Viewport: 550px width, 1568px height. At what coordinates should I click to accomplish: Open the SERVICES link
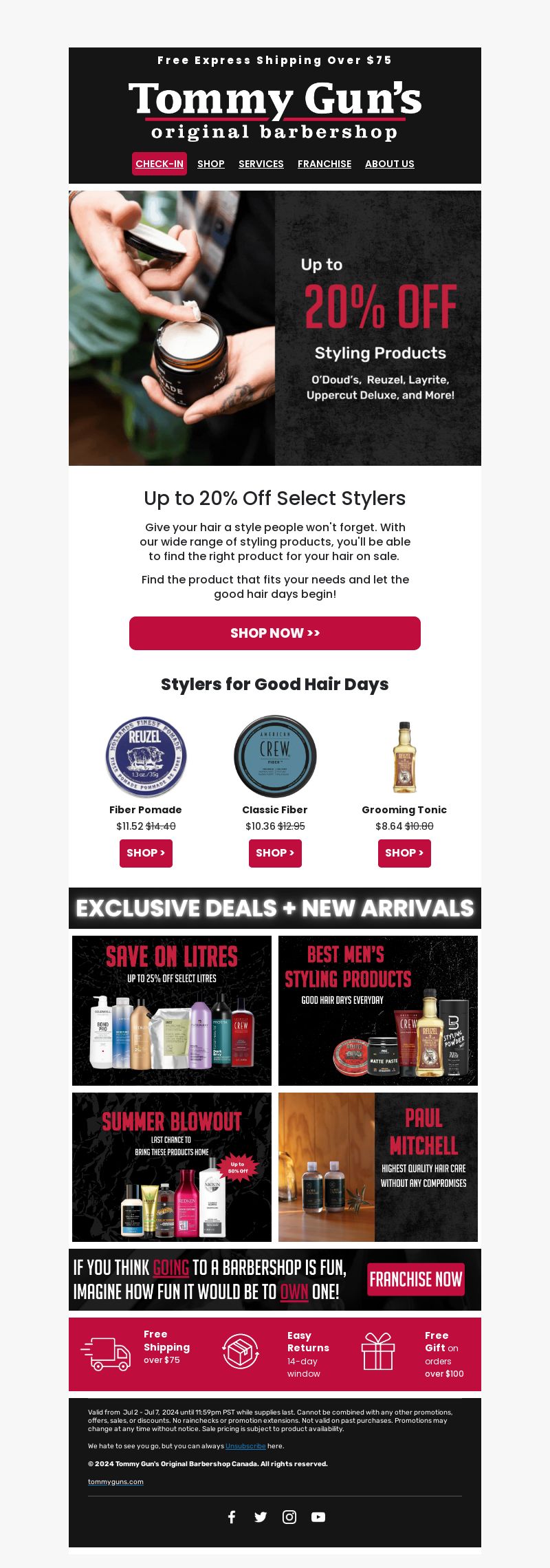click(x=261, y=164)
